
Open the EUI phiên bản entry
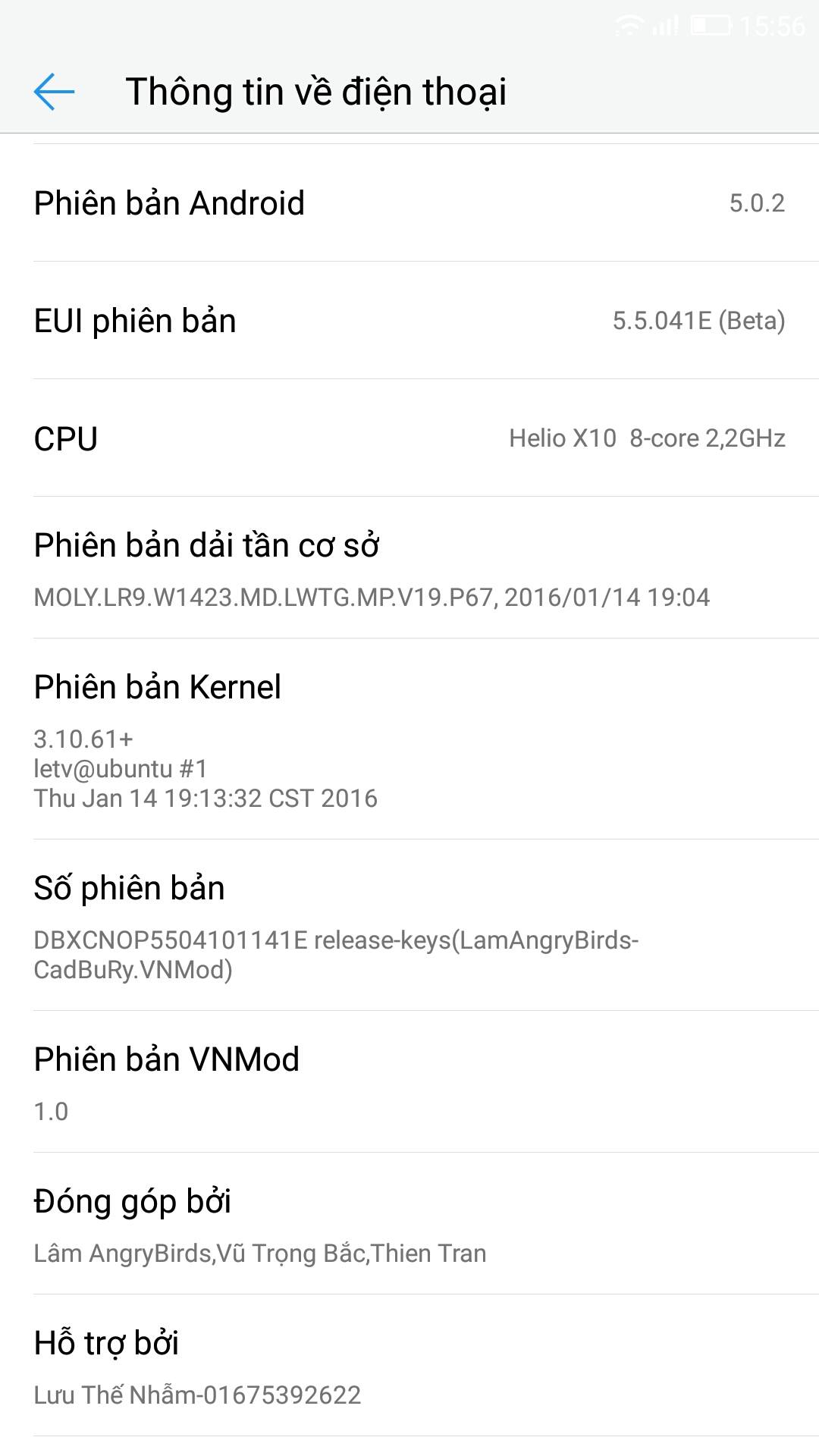[409, 321]
